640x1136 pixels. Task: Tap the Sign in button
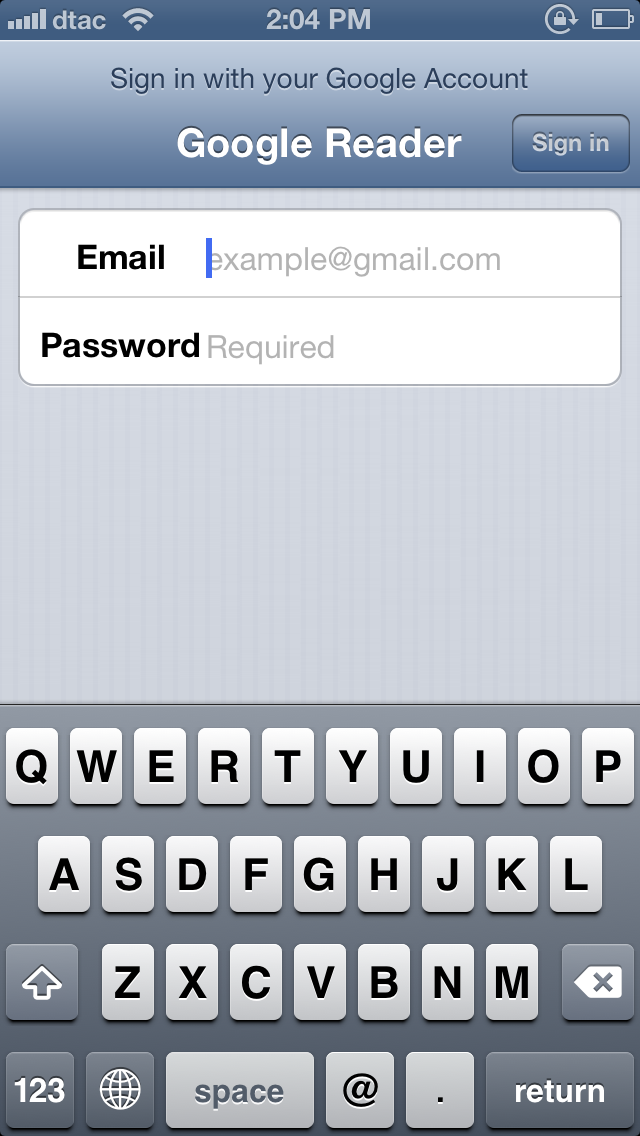point(570,143)
